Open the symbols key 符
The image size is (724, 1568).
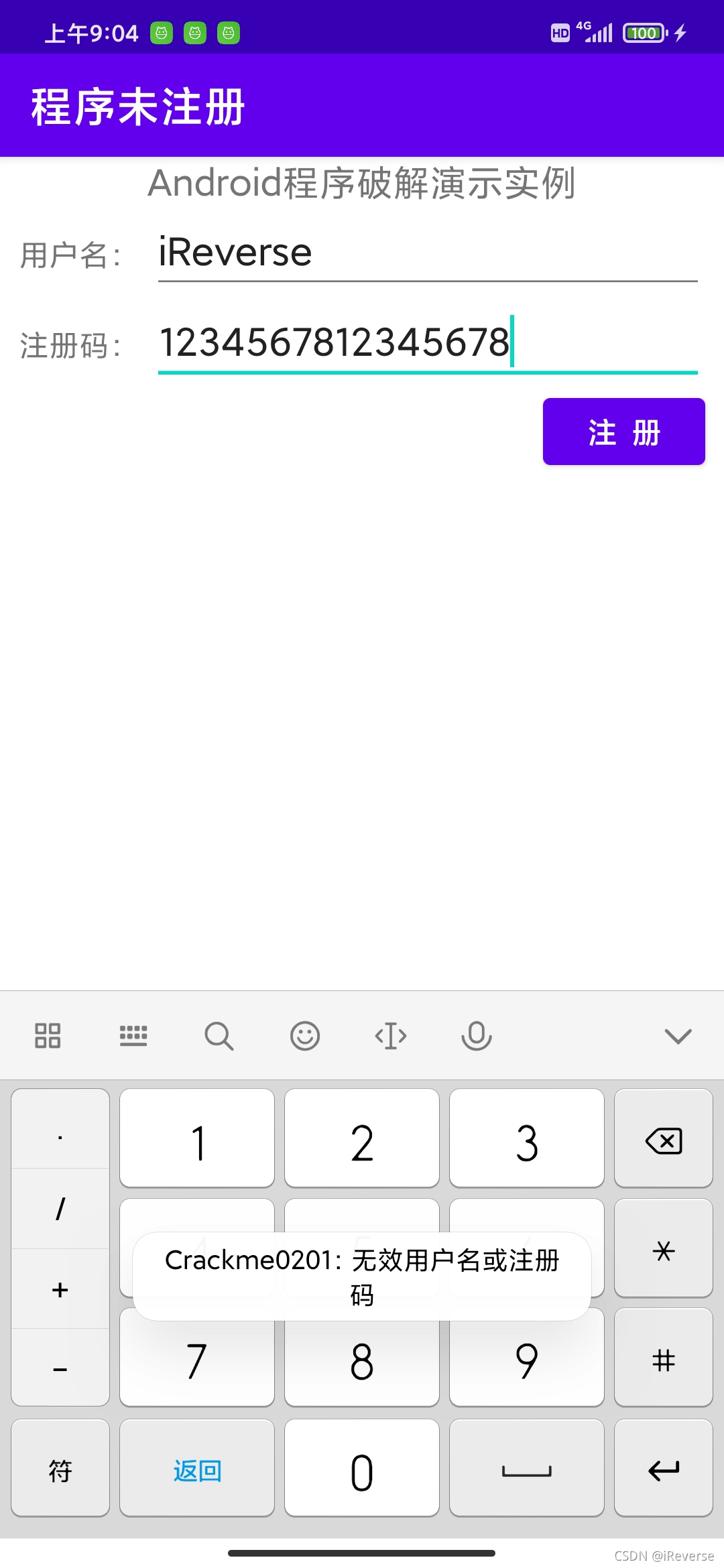[60, 1467]
